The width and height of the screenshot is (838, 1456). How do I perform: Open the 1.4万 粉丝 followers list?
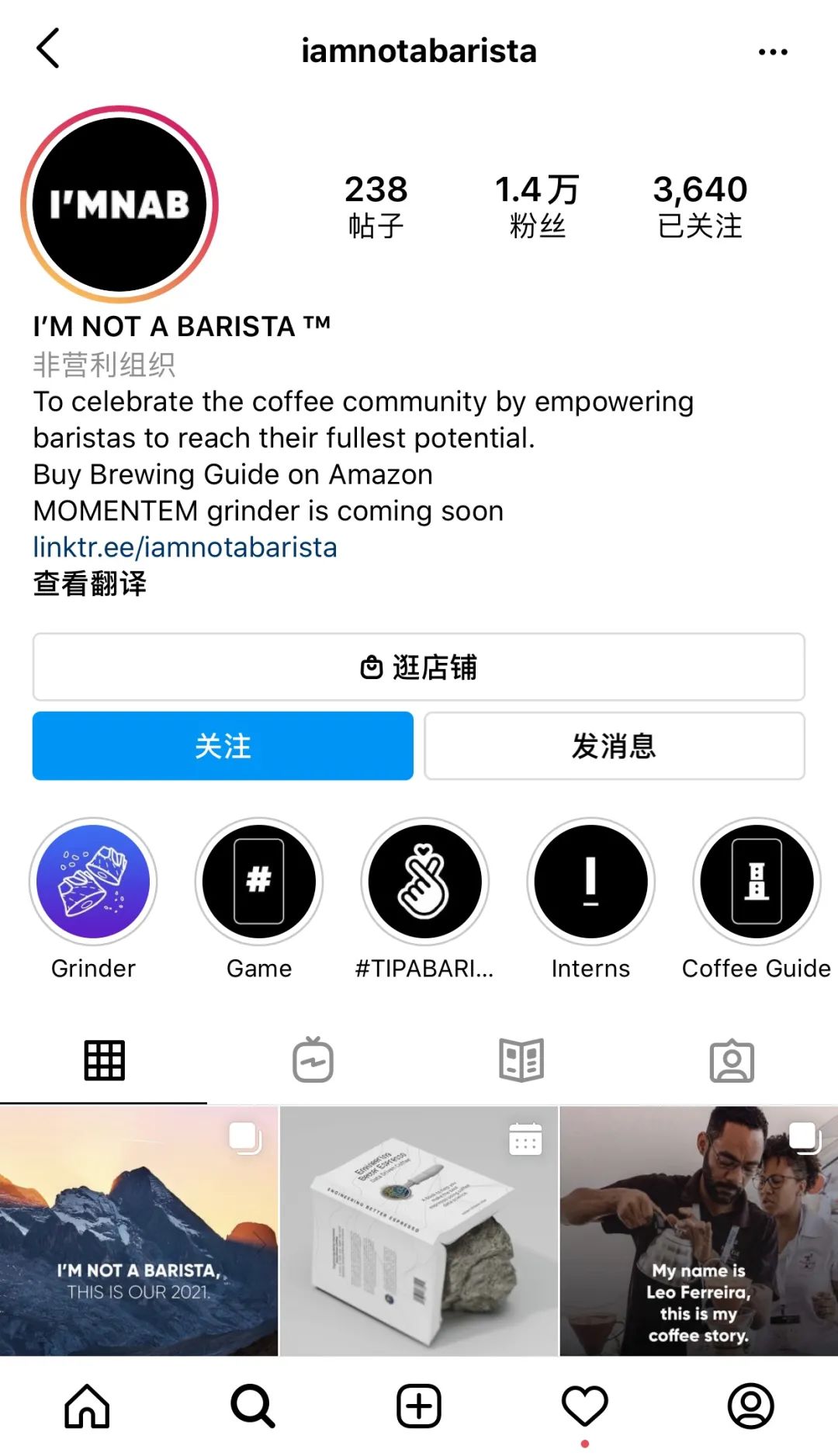(537, 206)
